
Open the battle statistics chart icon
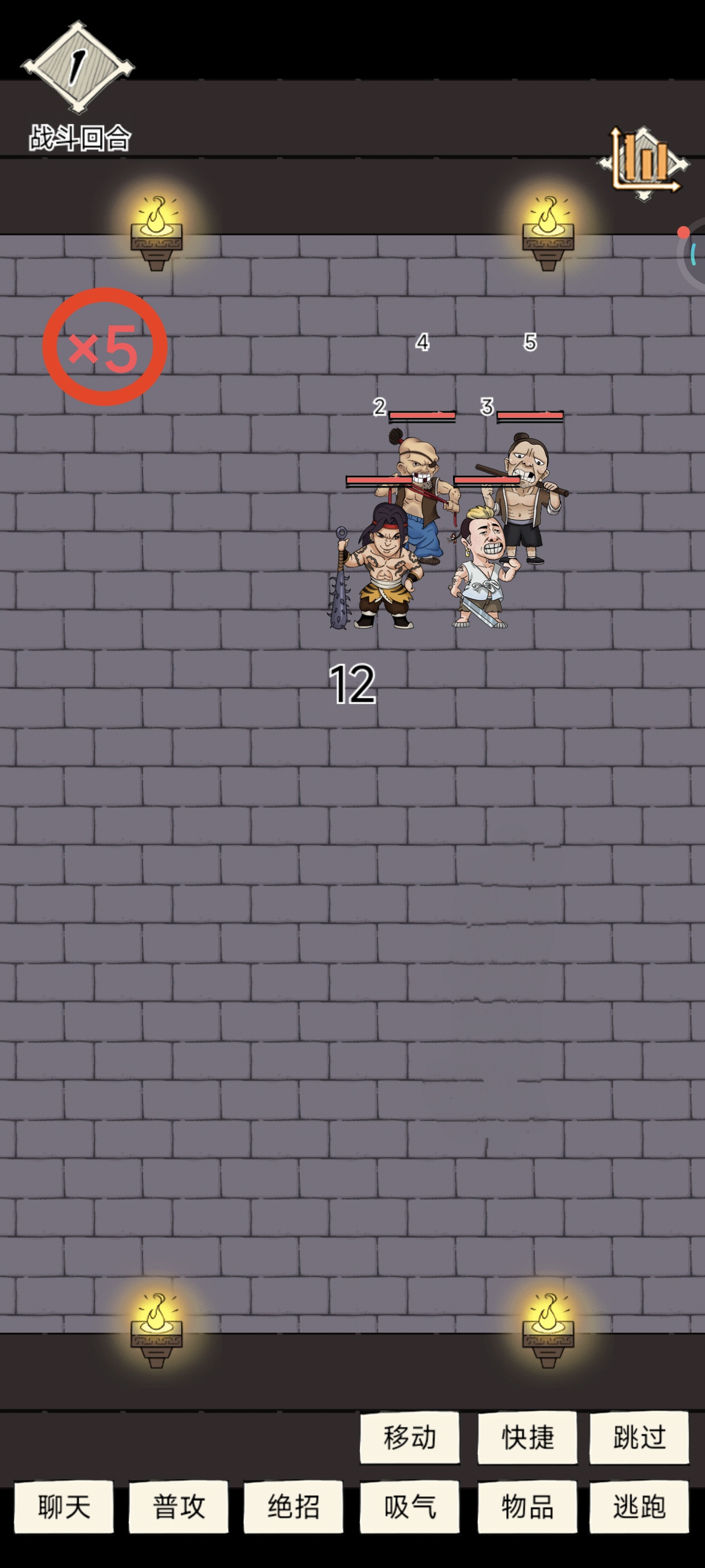(644, 163)
